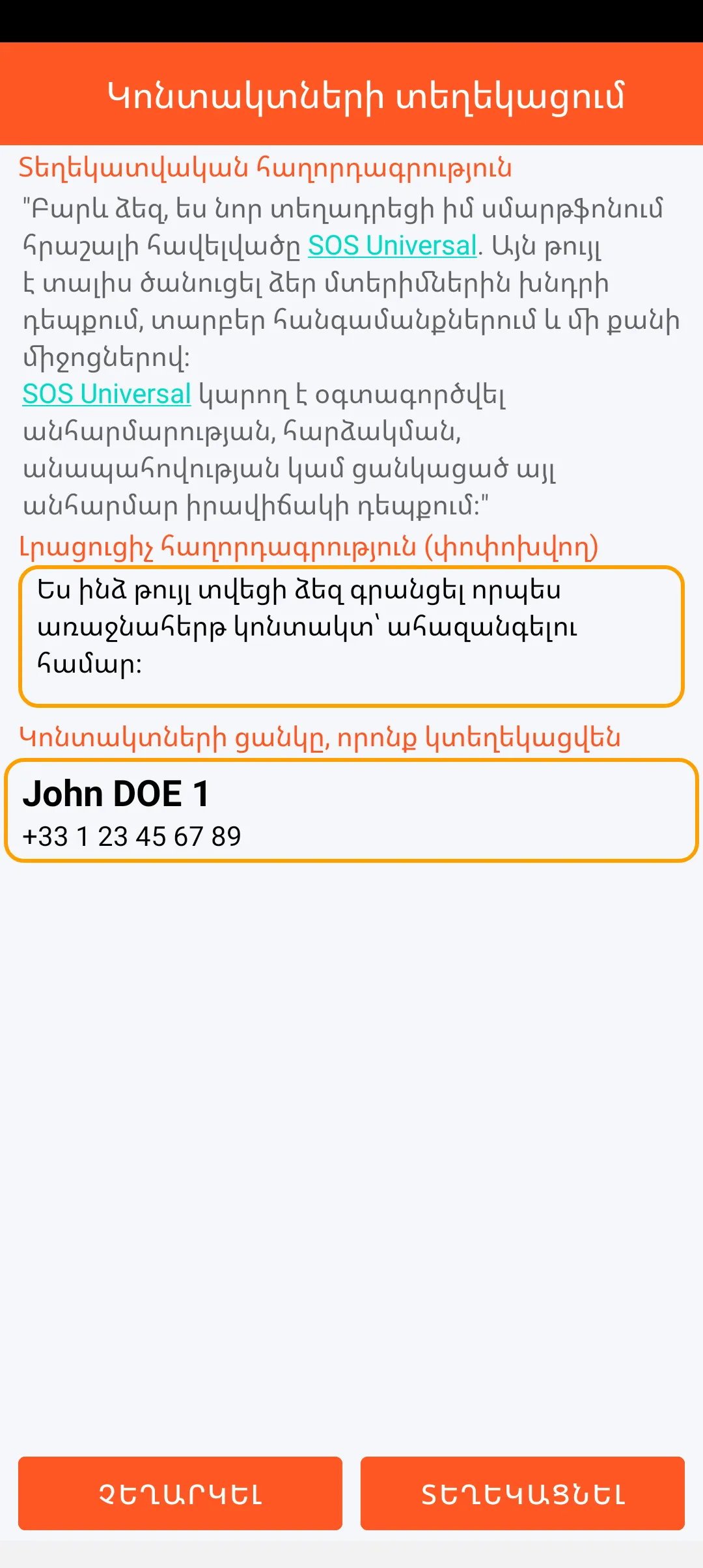Tap the ՉԵՂԱՐԿԵԼ (cancel) button
The image size is (703, 1568).
[180, 1493]
